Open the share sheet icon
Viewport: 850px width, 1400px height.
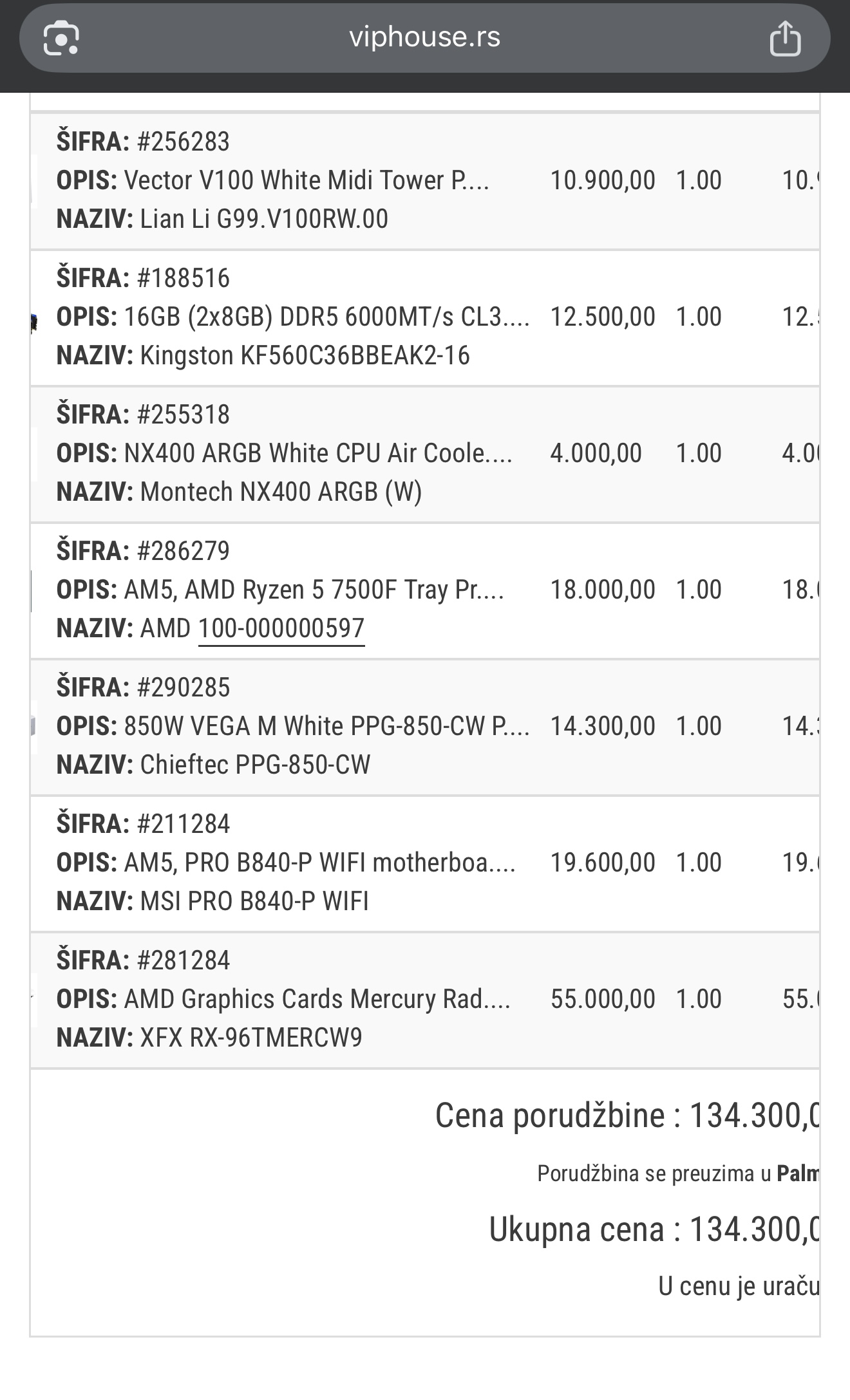[x=785, y=39]
